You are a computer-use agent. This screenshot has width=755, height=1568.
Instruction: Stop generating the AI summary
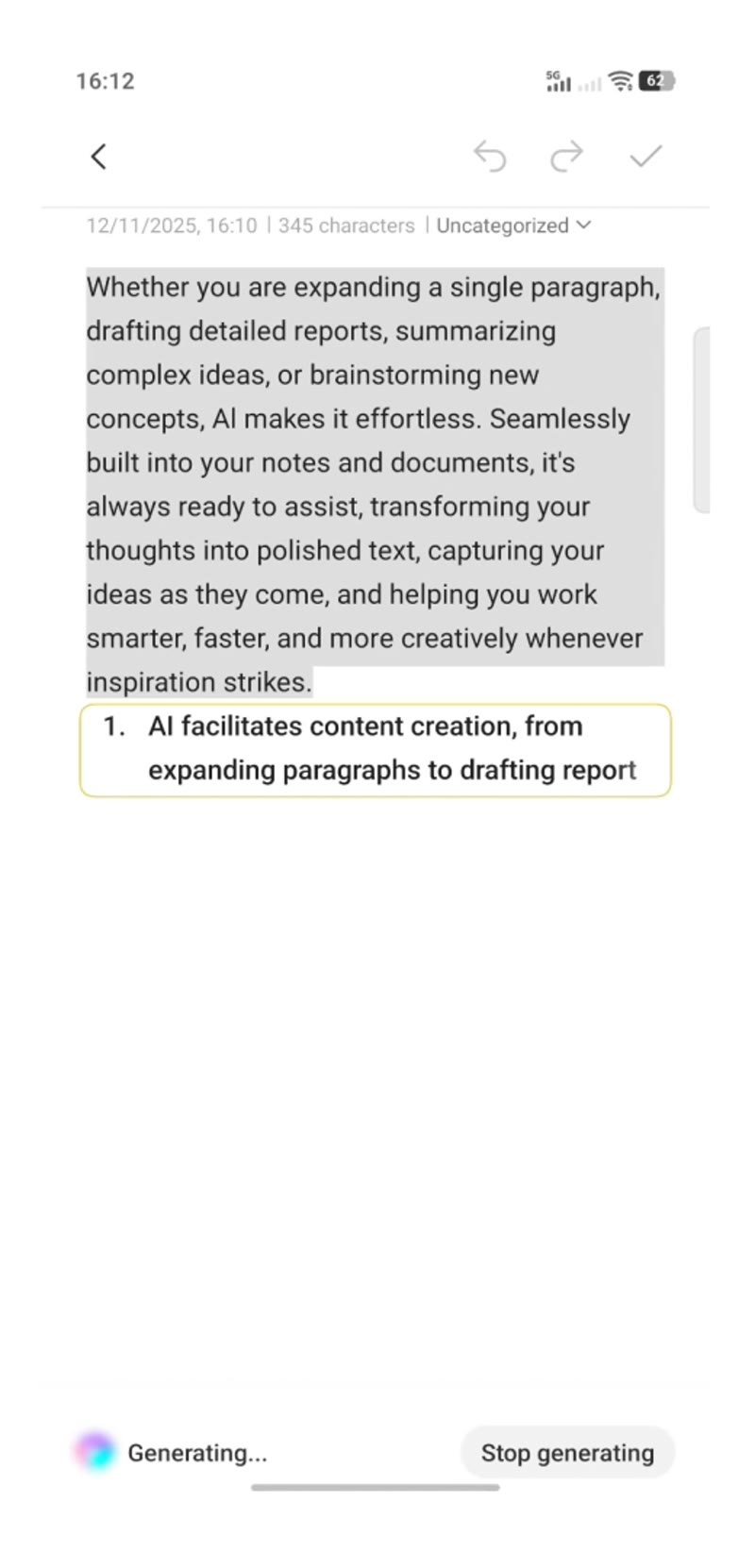click(567, 1453)
